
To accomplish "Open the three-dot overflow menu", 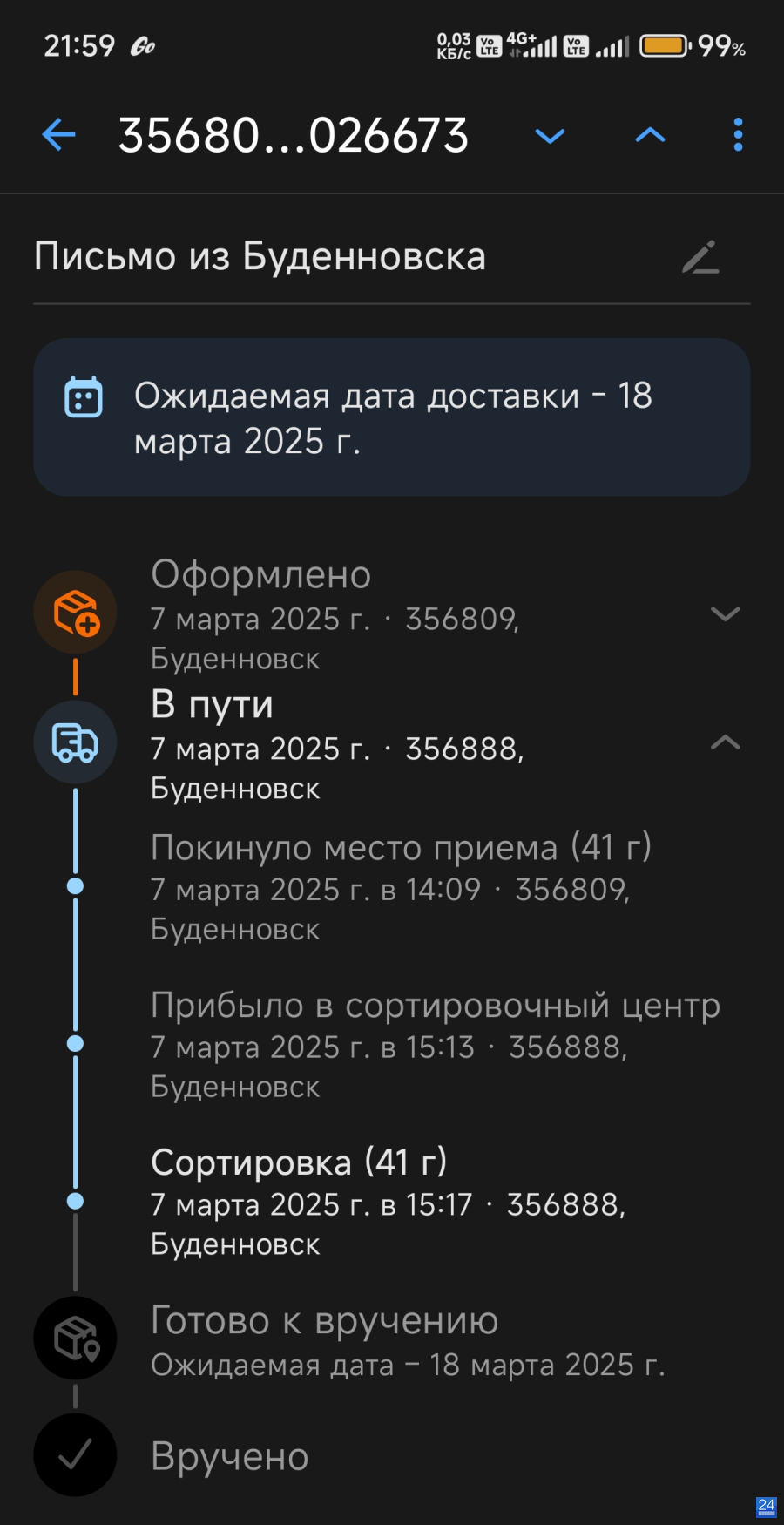I will (x=738, y=135).
